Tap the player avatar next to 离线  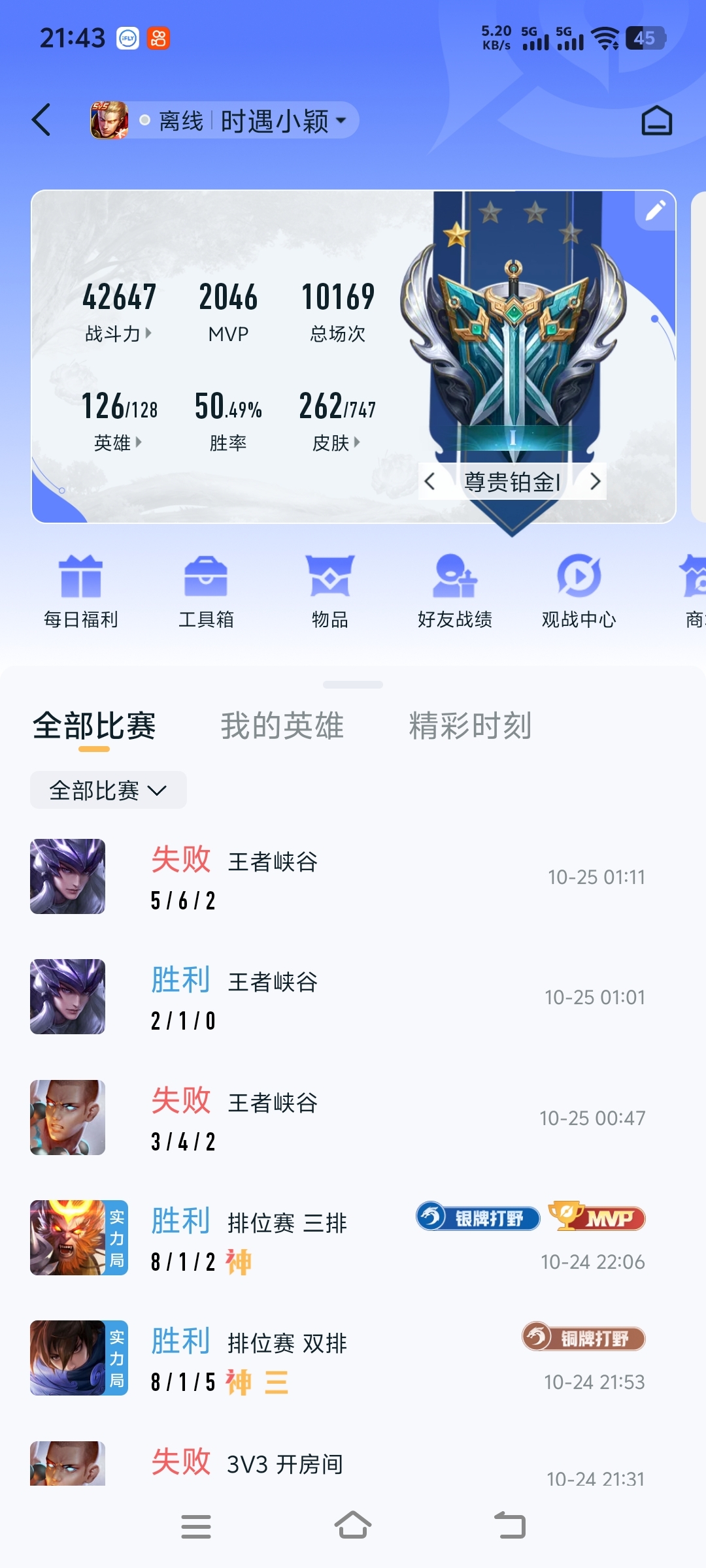tap(109, 120)
